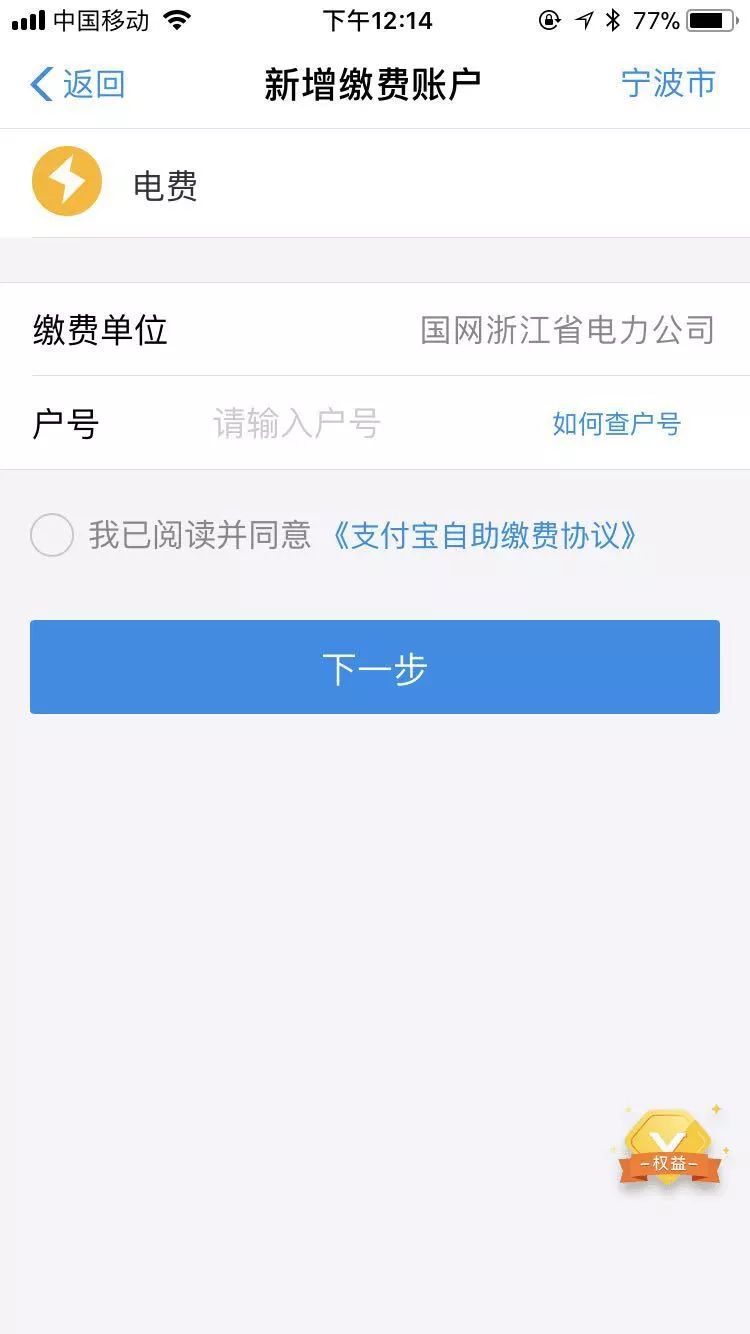Screen dimensions: 750x1334
Task: Open the 新增缴费账户 title area
Action: 374,85
